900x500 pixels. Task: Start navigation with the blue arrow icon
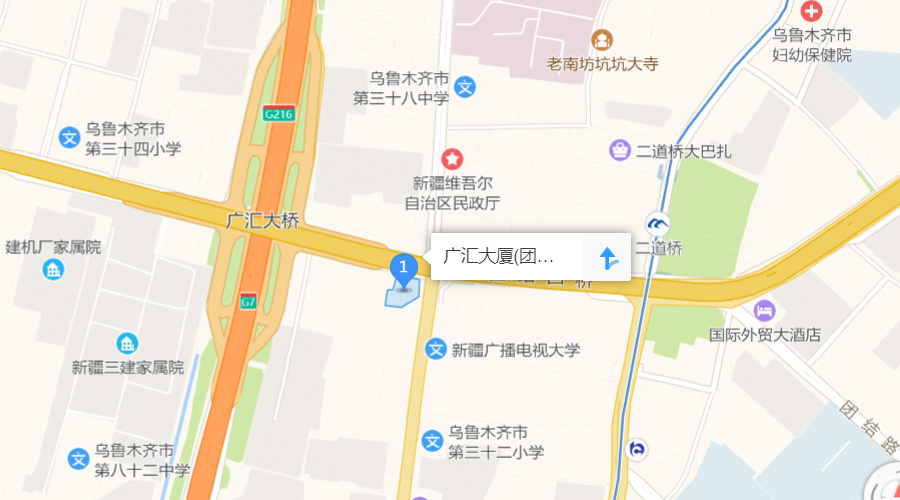(x=608, y=258)
